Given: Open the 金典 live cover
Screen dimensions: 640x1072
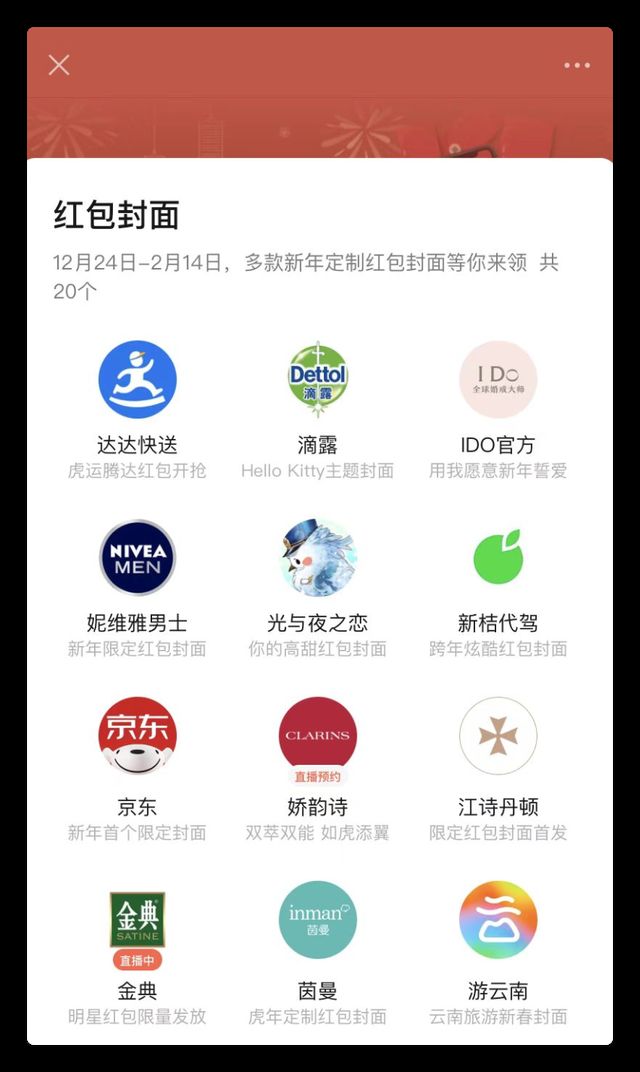Looking at the screenshot, I should tap(137, 920).
